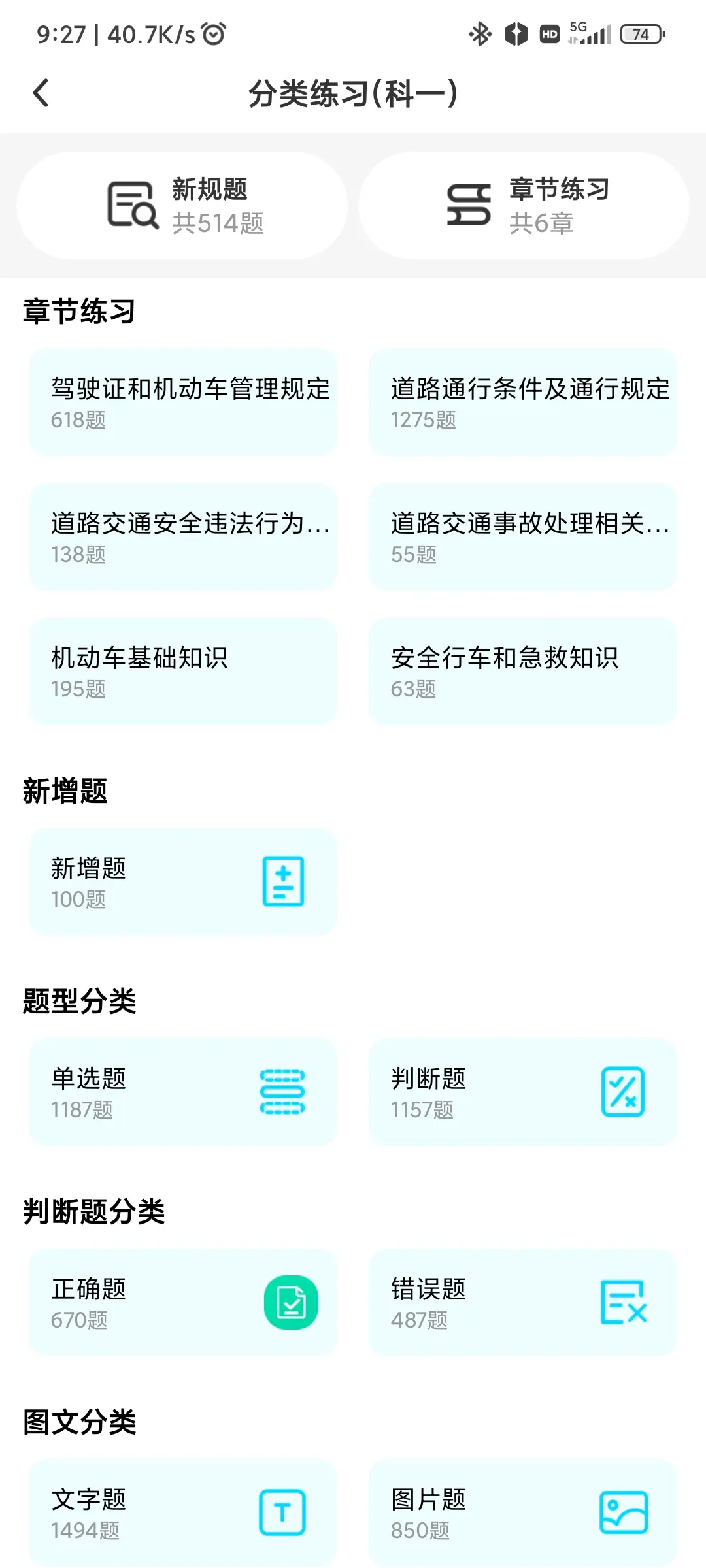This screenshot has height=1568, width=706.
Task: Select 道路交通安全违法行为 chapter card
Action: (x=183, y=536)
